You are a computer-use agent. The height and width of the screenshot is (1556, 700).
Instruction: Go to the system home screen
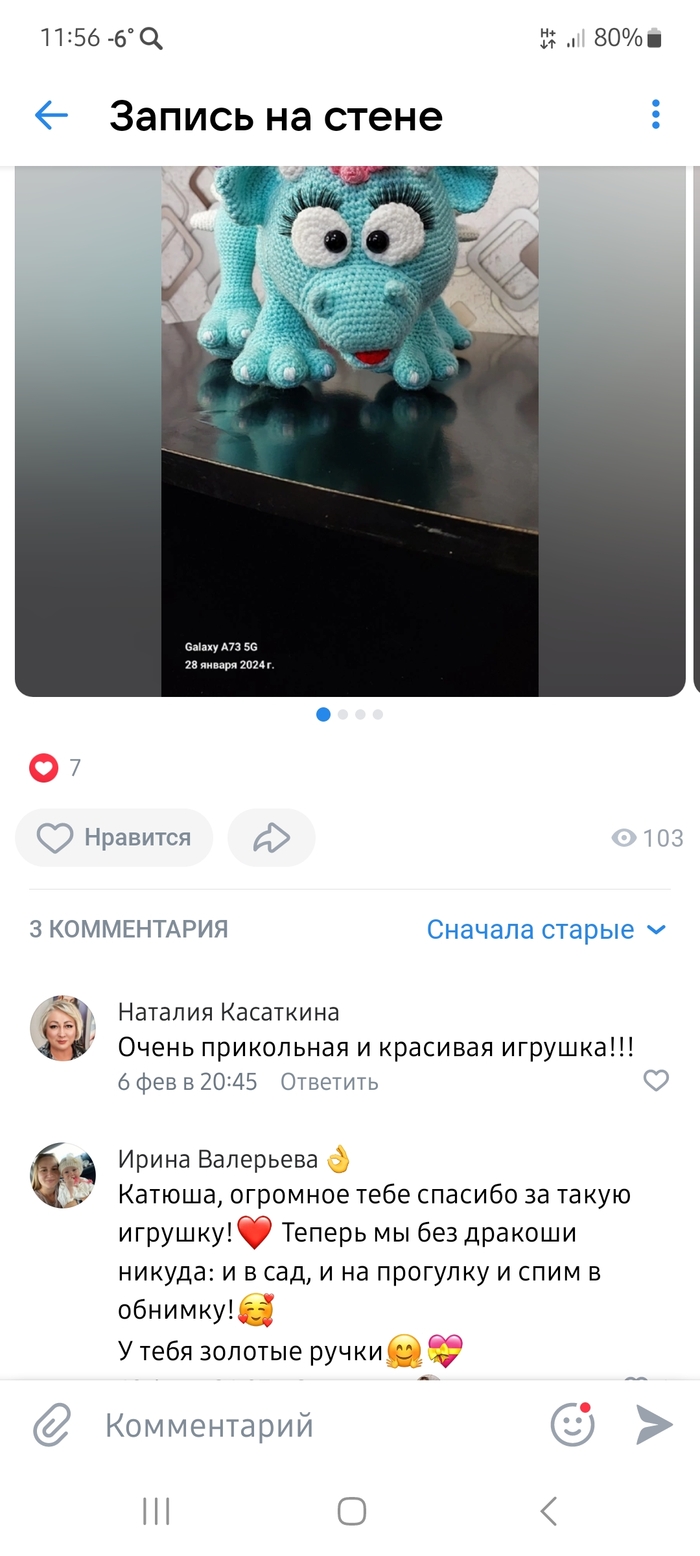(351, 1511)
